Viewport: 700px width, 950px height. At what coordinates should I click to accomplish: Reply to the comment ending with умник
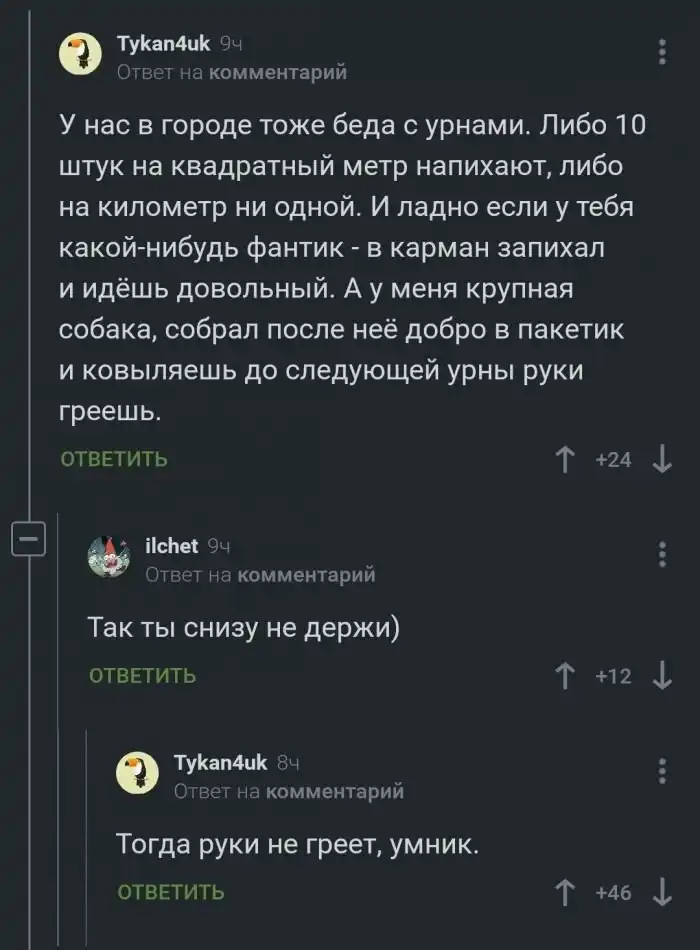(x=171, y=892)
